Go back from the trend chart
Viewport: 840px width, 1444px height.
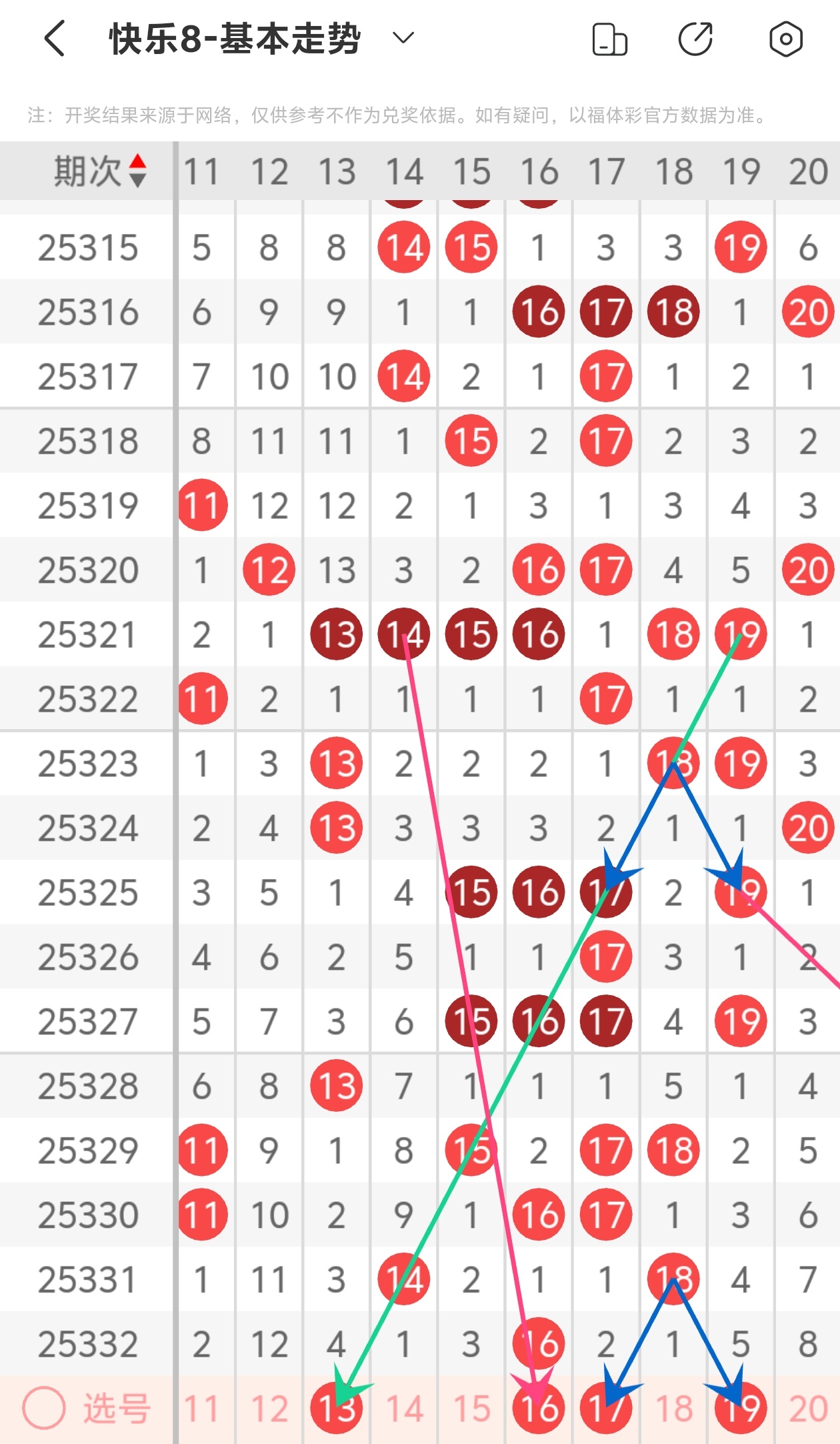pyautogui.click(x=55, y=39)
